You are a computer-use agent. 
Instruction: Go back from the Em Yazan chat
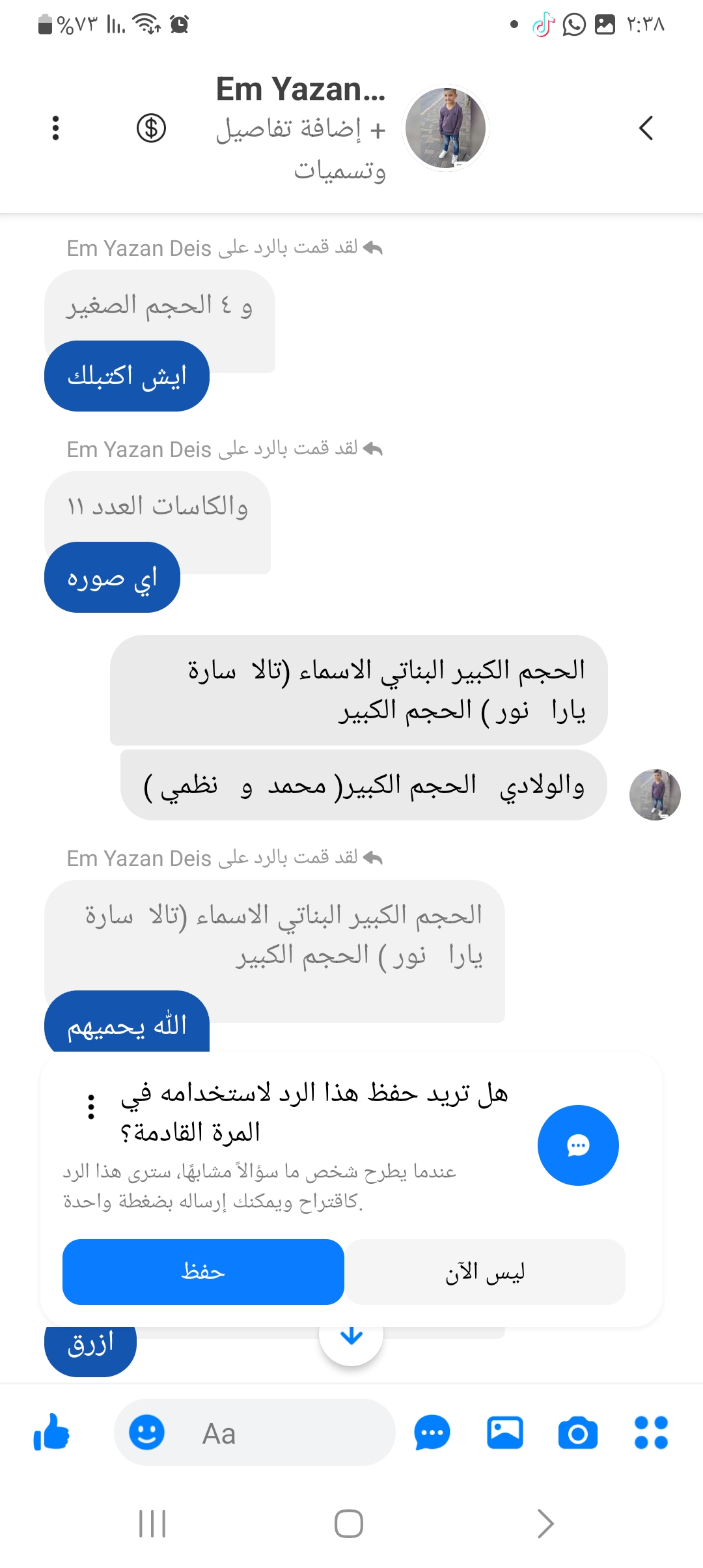tap(646, 128)
